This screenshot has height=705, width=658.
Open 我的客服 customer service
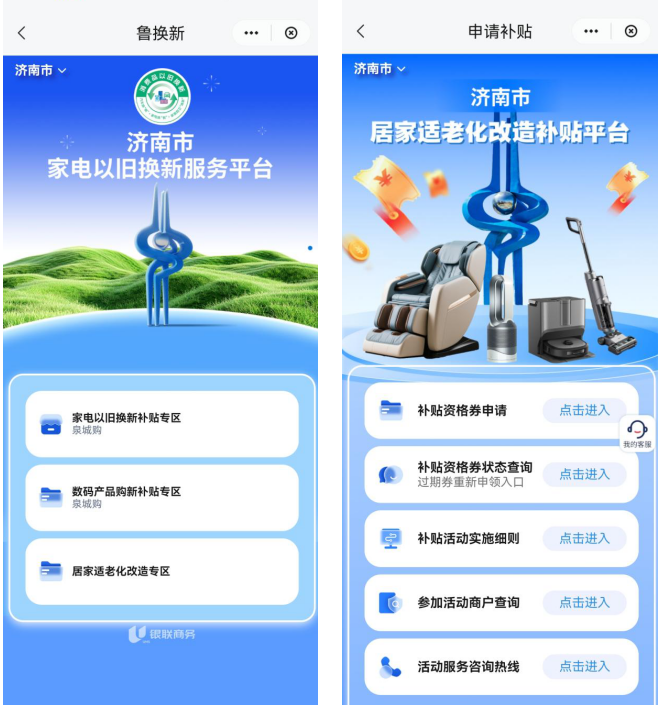click(637, 433)
